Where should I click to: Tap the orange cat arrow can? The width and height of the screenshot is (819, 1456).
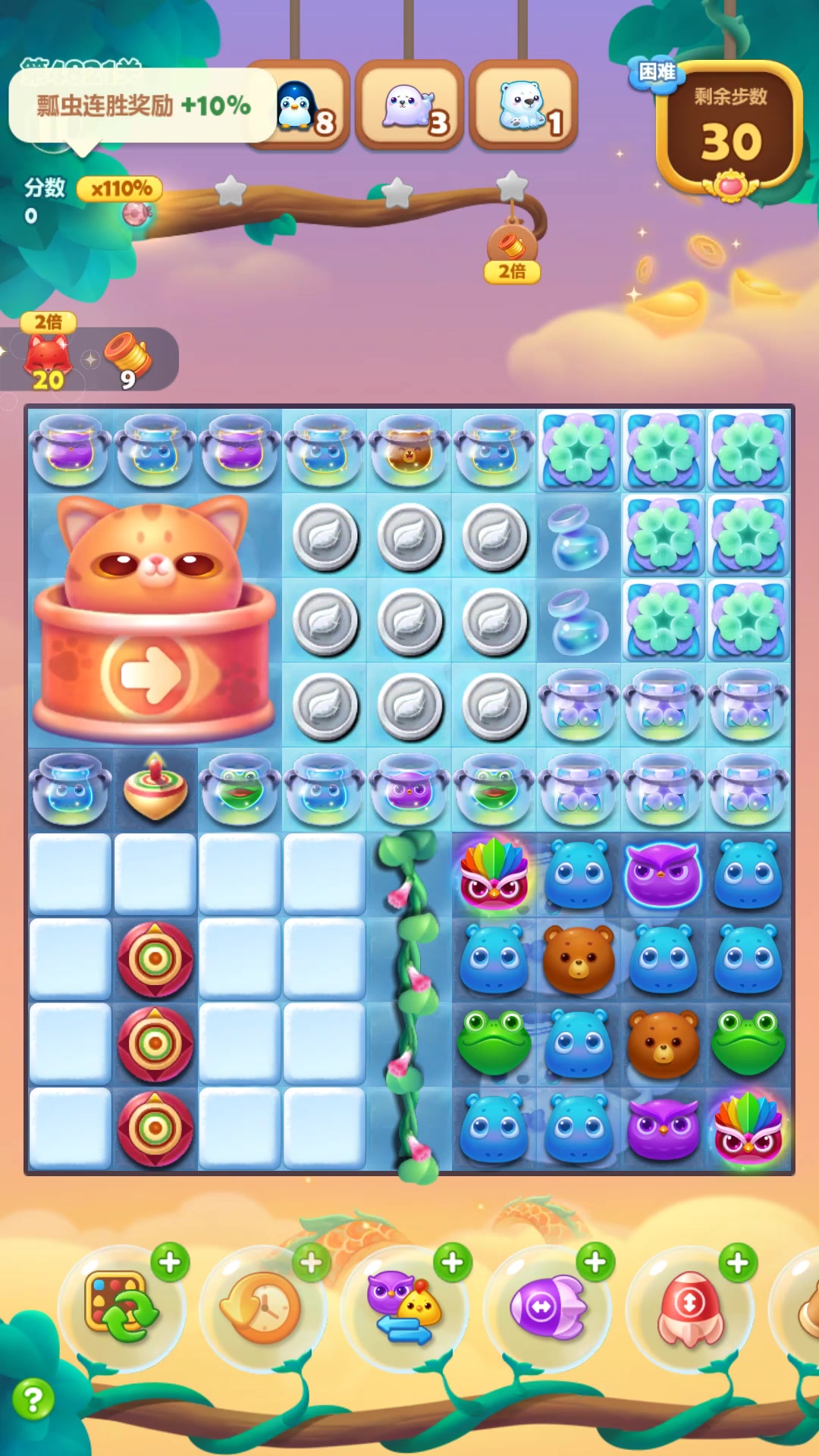coord(155,620)
